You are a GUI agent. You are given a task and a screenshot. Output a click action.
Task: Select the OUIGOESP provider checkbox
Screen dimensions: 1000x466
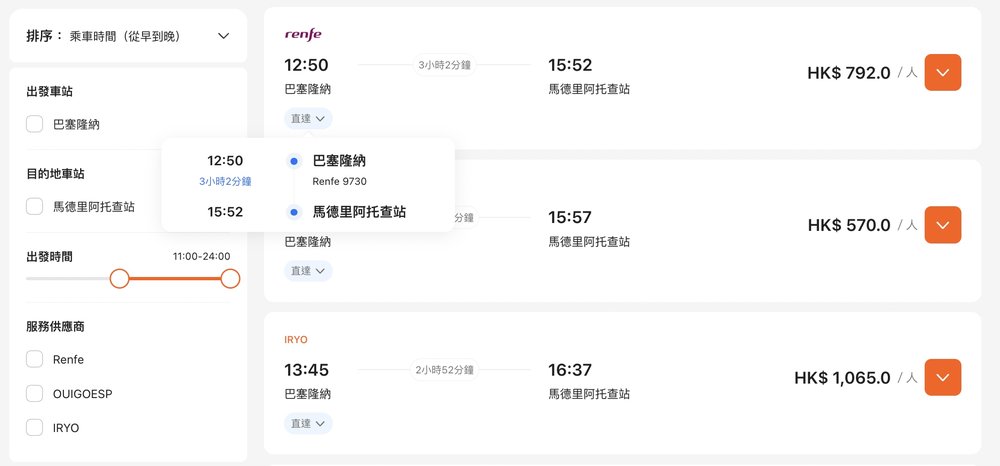point(35,394)
